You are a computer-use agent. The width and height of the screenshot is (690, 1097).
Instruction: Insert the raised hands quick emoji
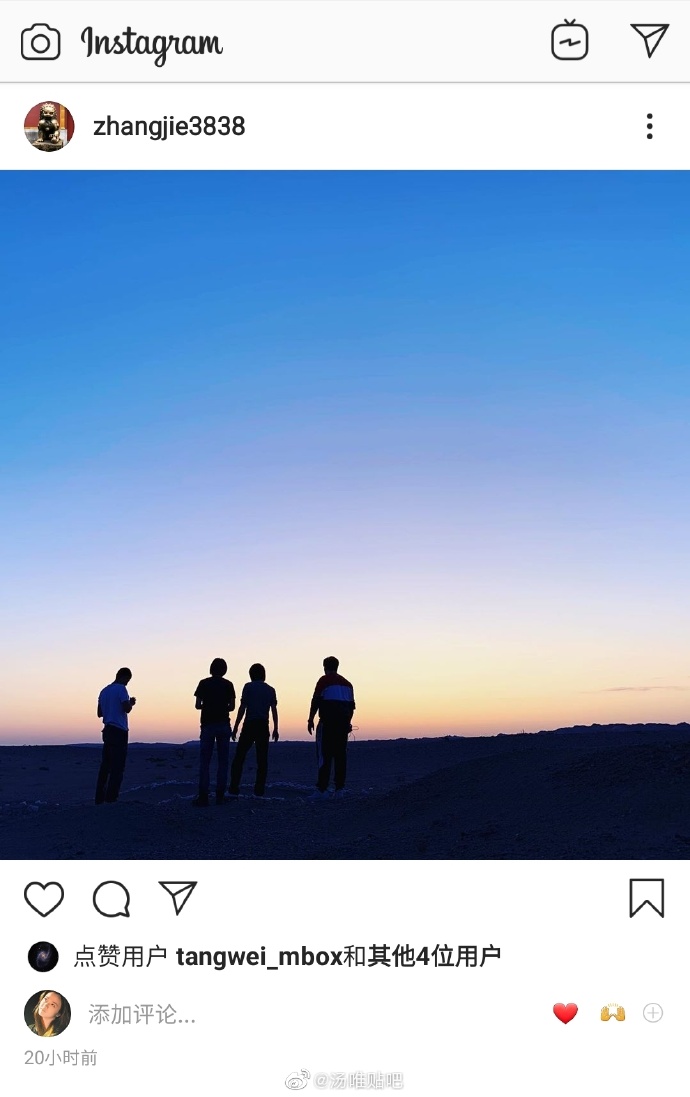point(612,1013)
